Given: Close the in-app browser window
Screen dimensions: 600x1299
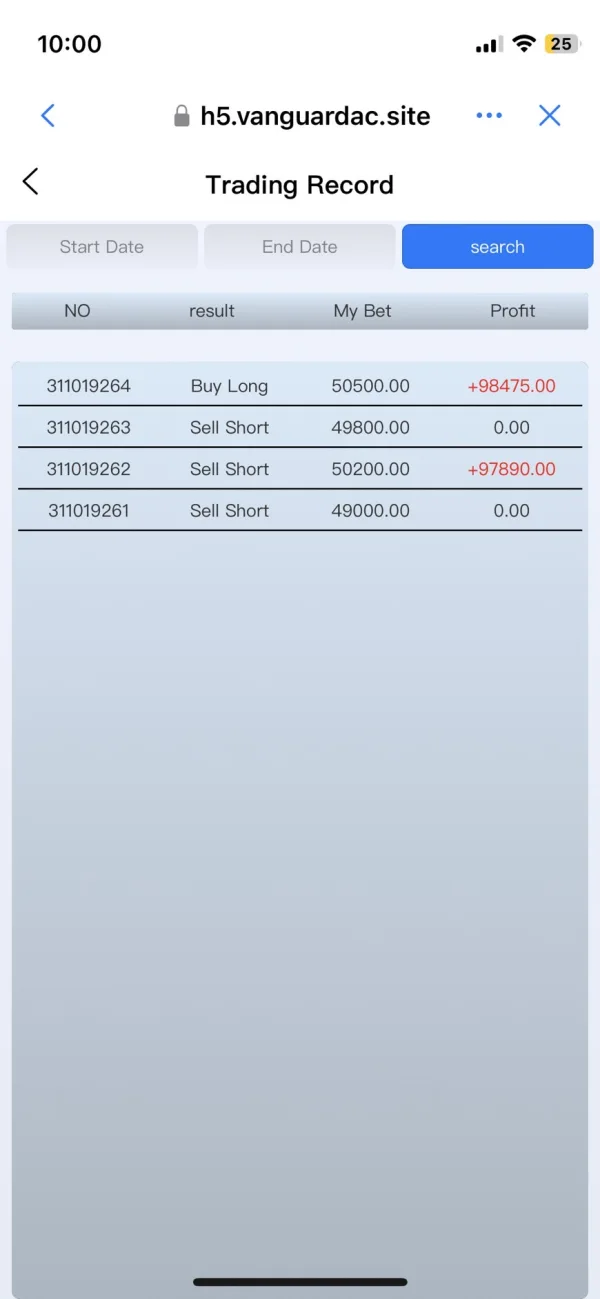Looking at the screenshot, I should [x=549, y=116].
